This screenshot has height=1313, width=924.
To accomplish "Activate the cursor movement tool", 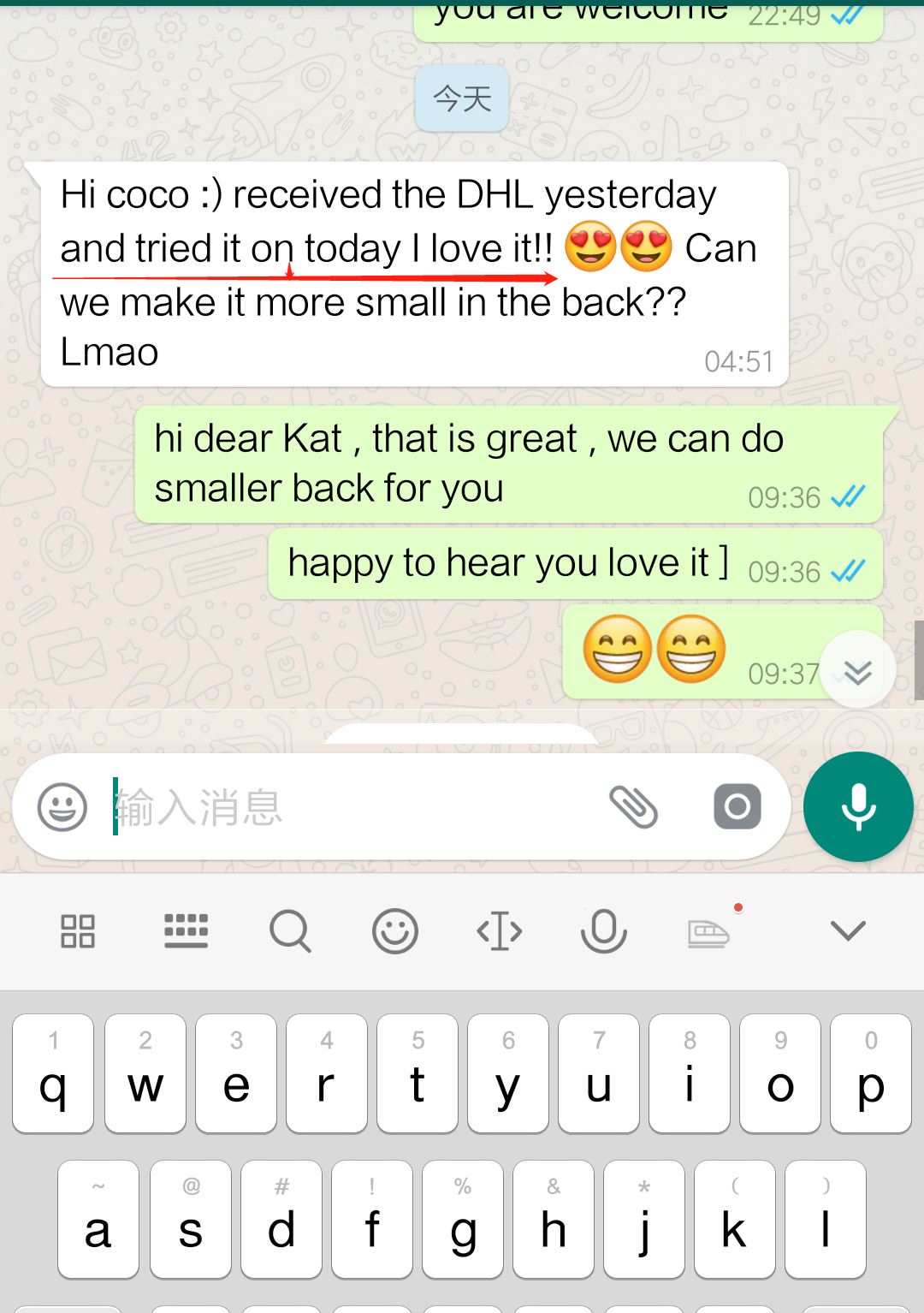I will click(x=500, y=931).
